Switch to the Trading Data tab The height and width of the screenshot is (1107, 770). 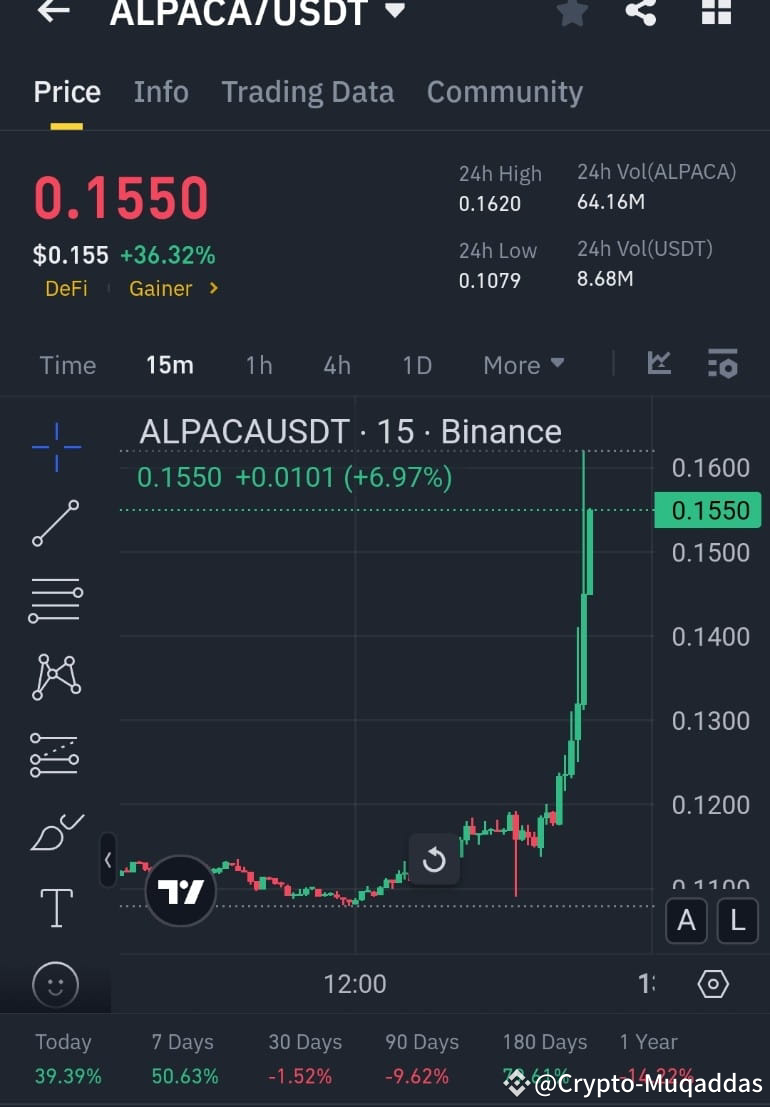(307, 91)
